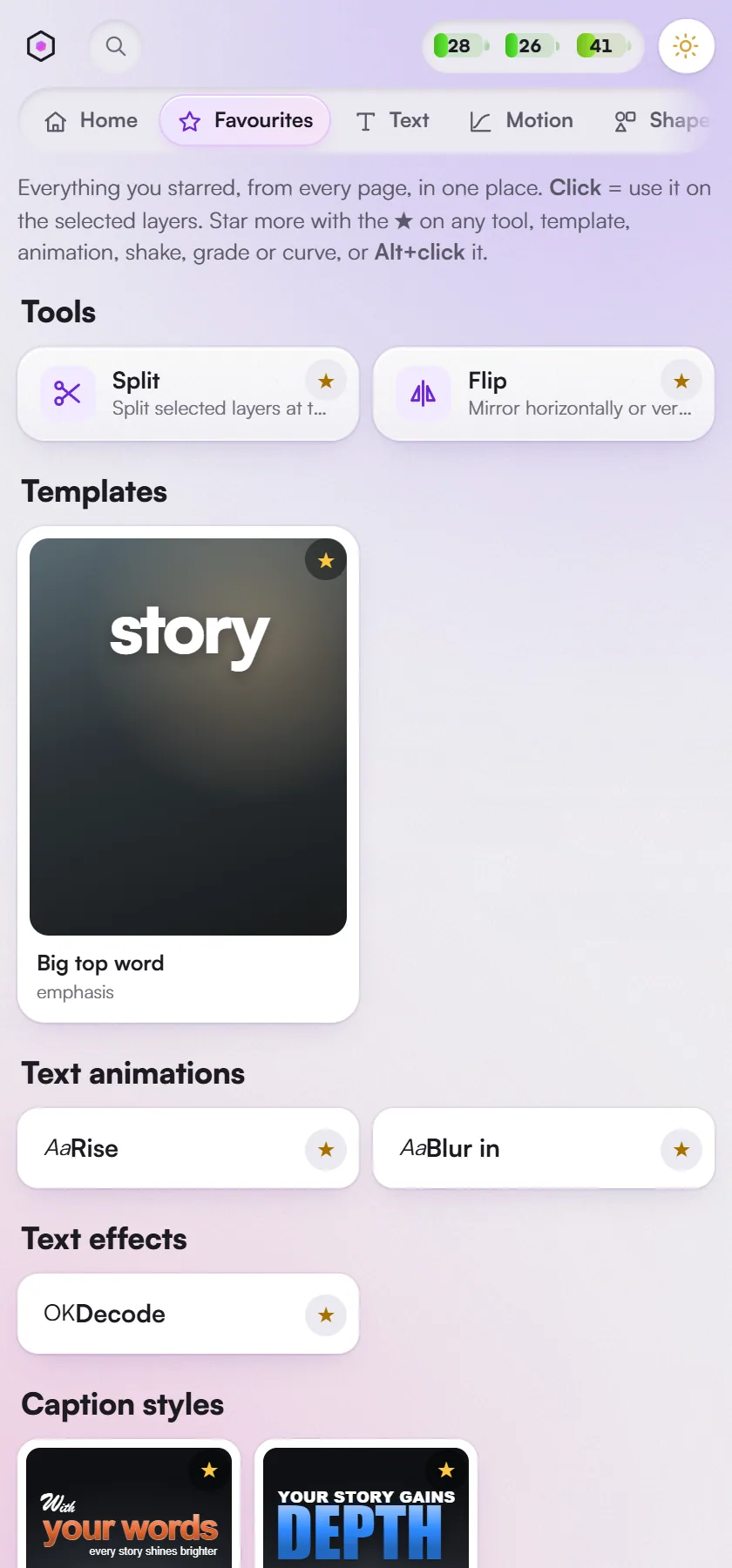Use the Split tool
The image size is (732, 1568).
[188, 394]
